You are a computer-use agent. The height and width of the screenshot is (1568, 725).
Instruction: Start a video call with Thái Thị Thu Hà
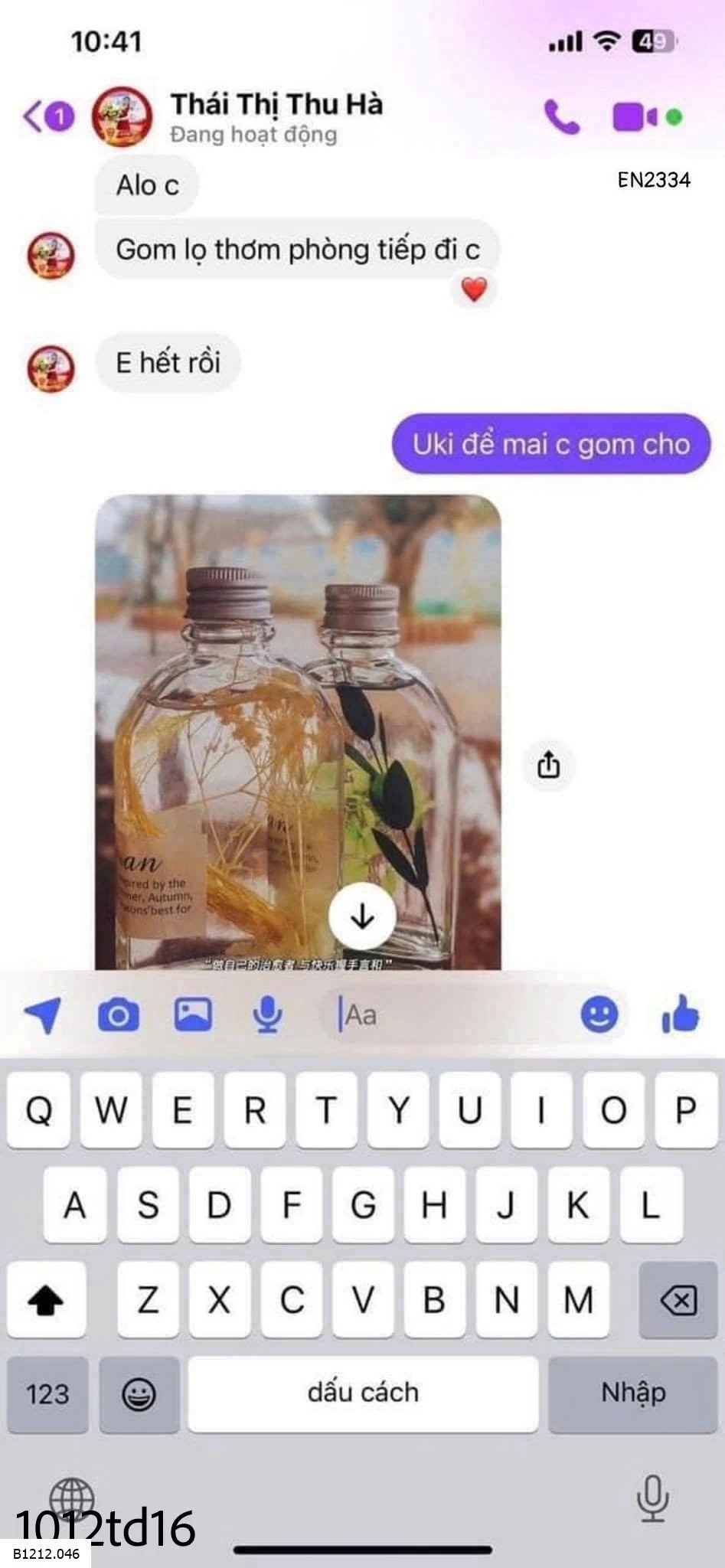[x=635, y=117]
